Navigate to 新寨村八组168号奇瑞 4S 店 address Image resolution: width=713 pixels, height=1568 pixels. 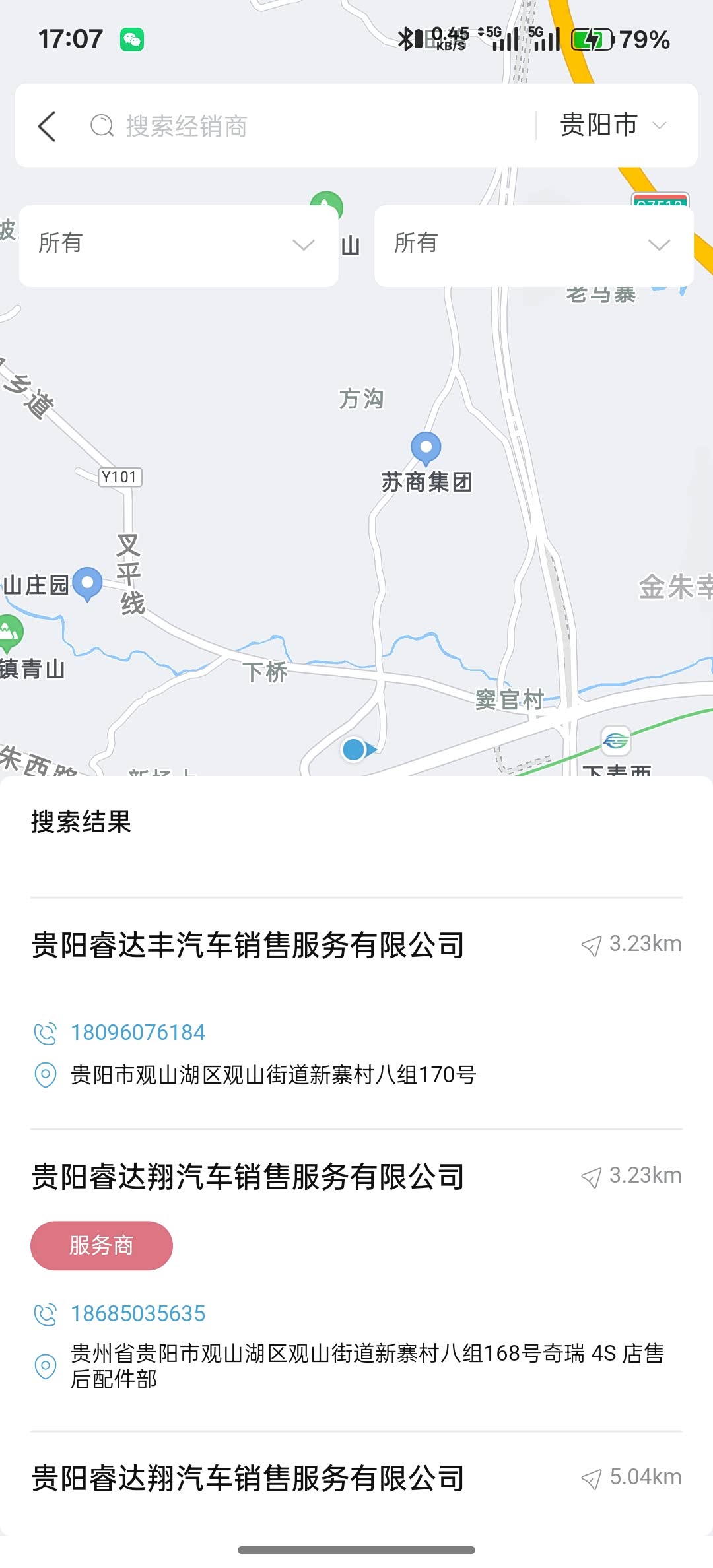pyautogui.click(x=366, y=1365)
